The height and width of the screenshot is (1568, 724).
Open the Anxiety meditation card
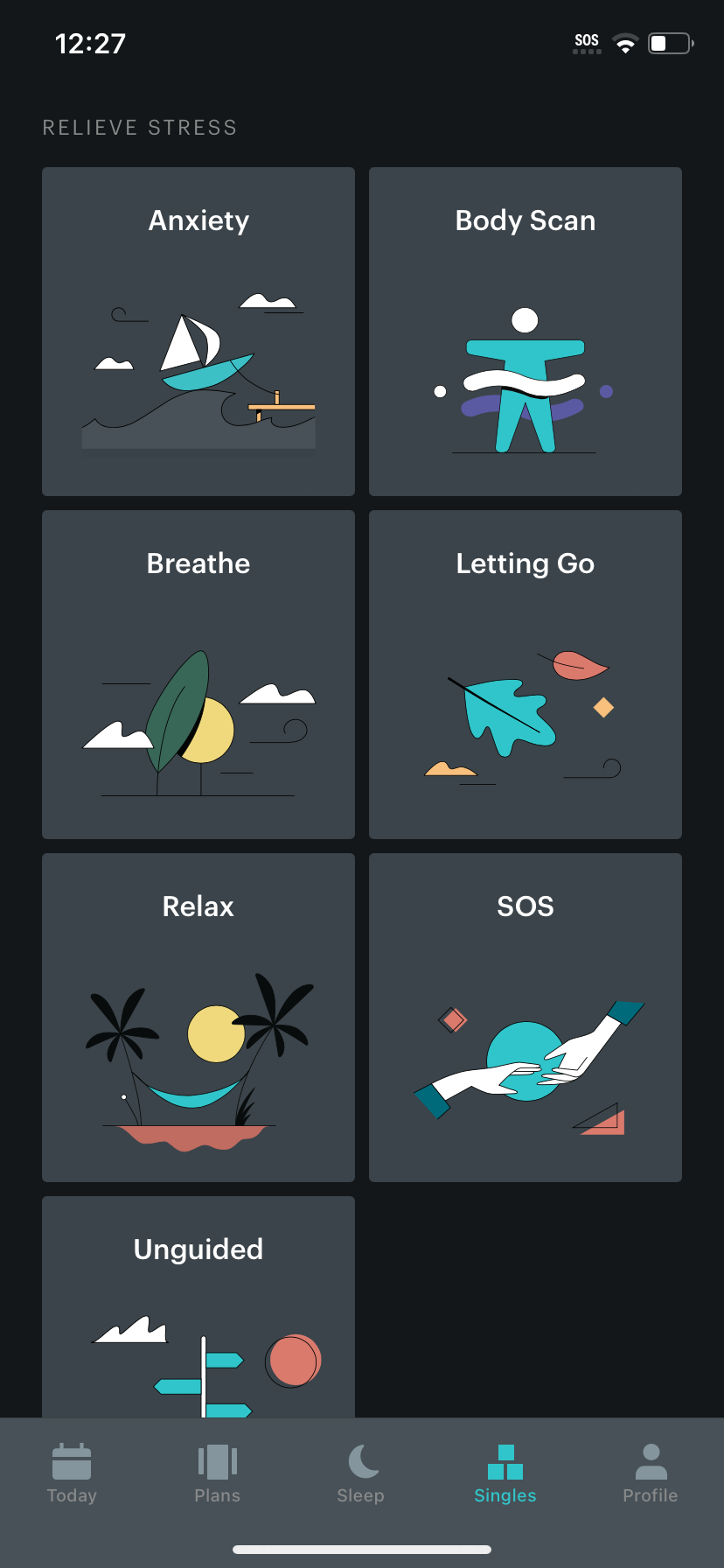tap(198, 332)
